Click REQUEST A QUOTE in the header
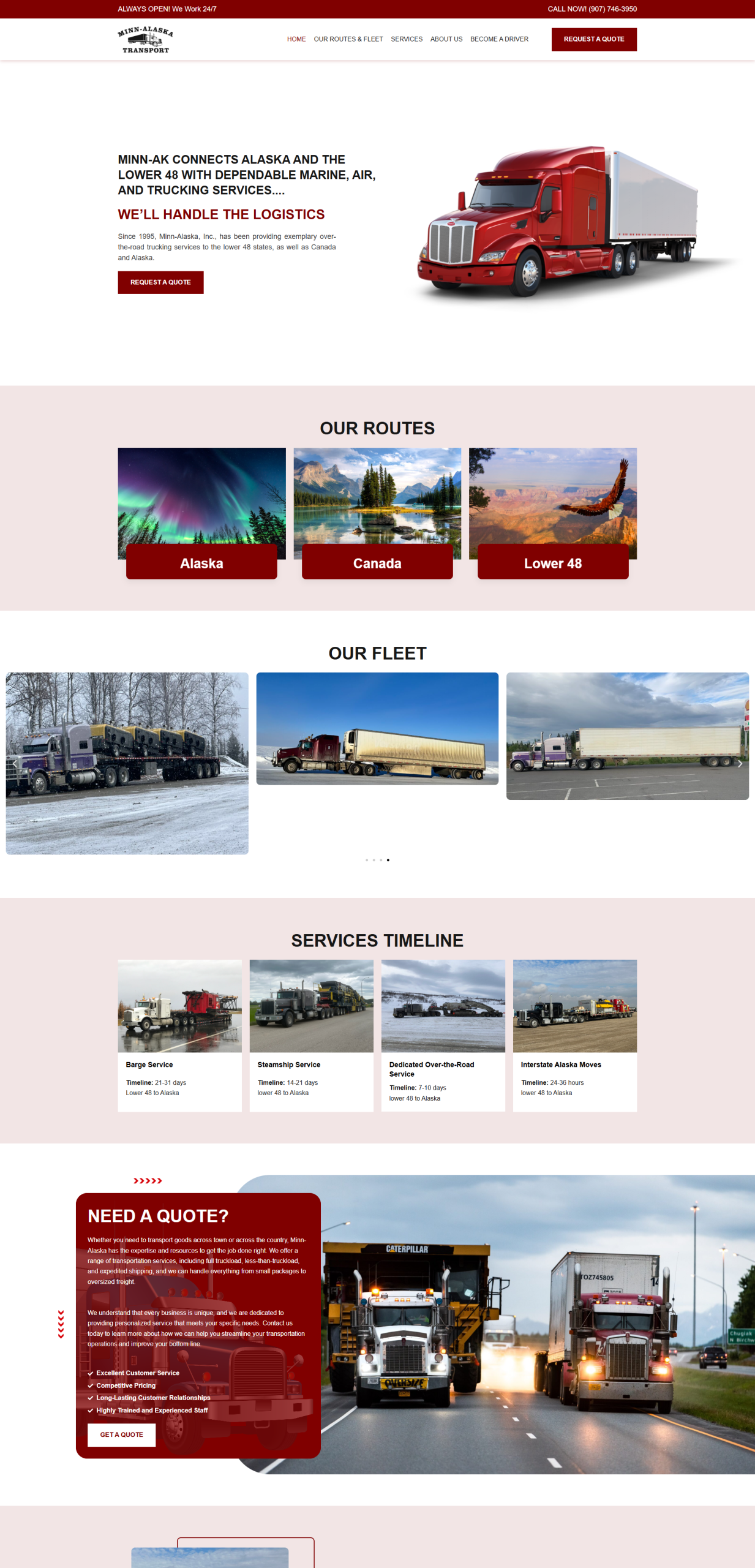 click(x=594, y=39)
